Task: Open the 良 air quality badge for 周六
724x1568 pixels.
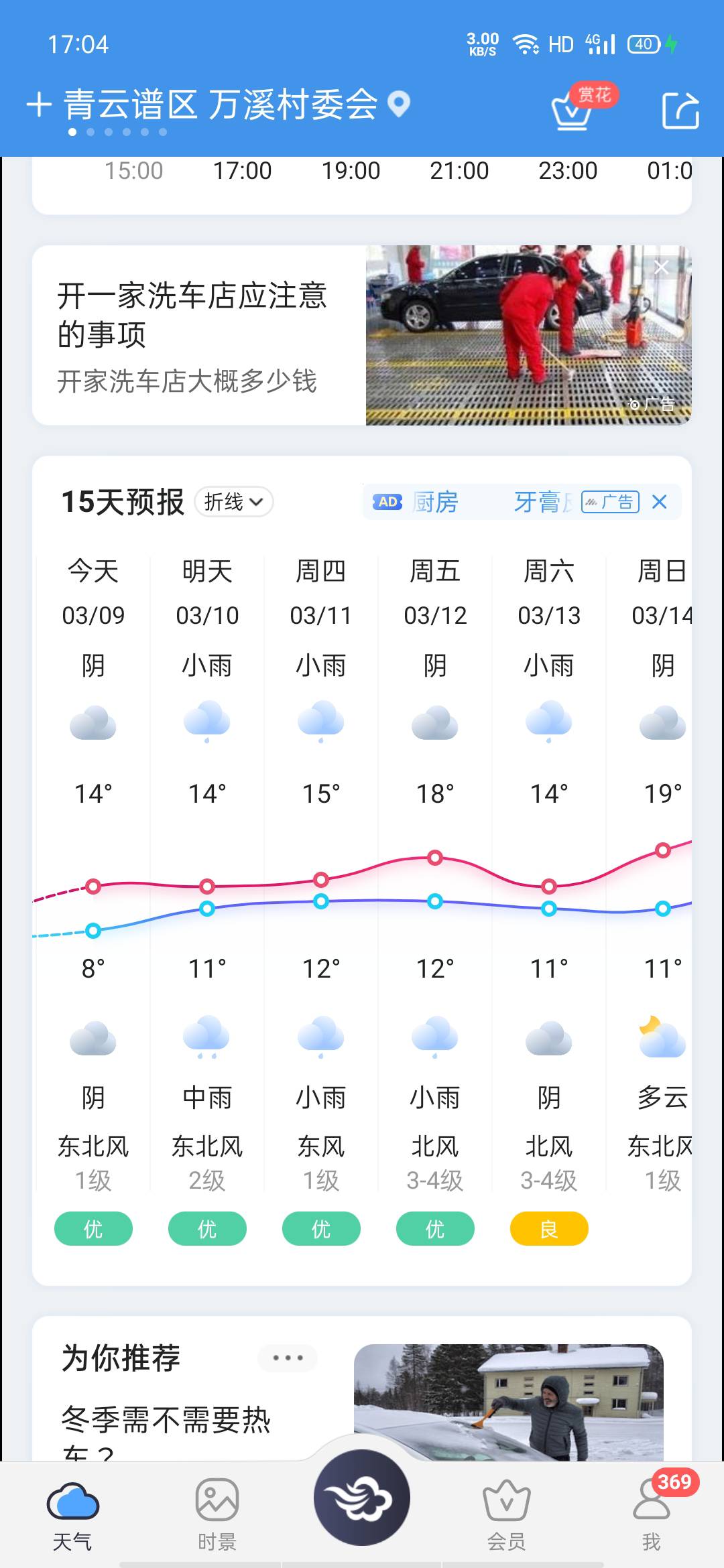Action: point(549,1229)
